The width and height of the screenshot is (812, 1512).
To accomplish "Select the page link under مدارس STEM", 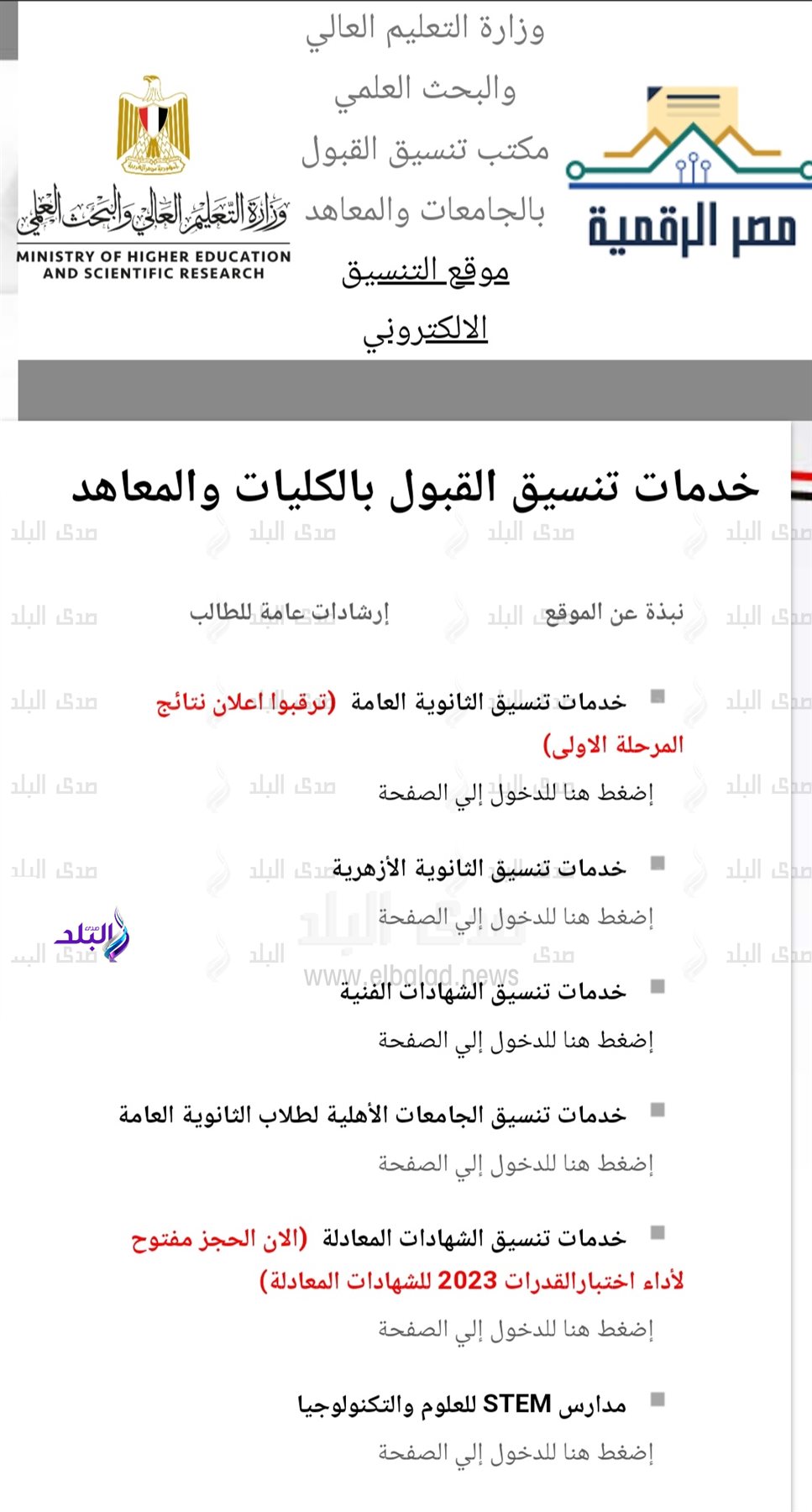I will 515,1452.
